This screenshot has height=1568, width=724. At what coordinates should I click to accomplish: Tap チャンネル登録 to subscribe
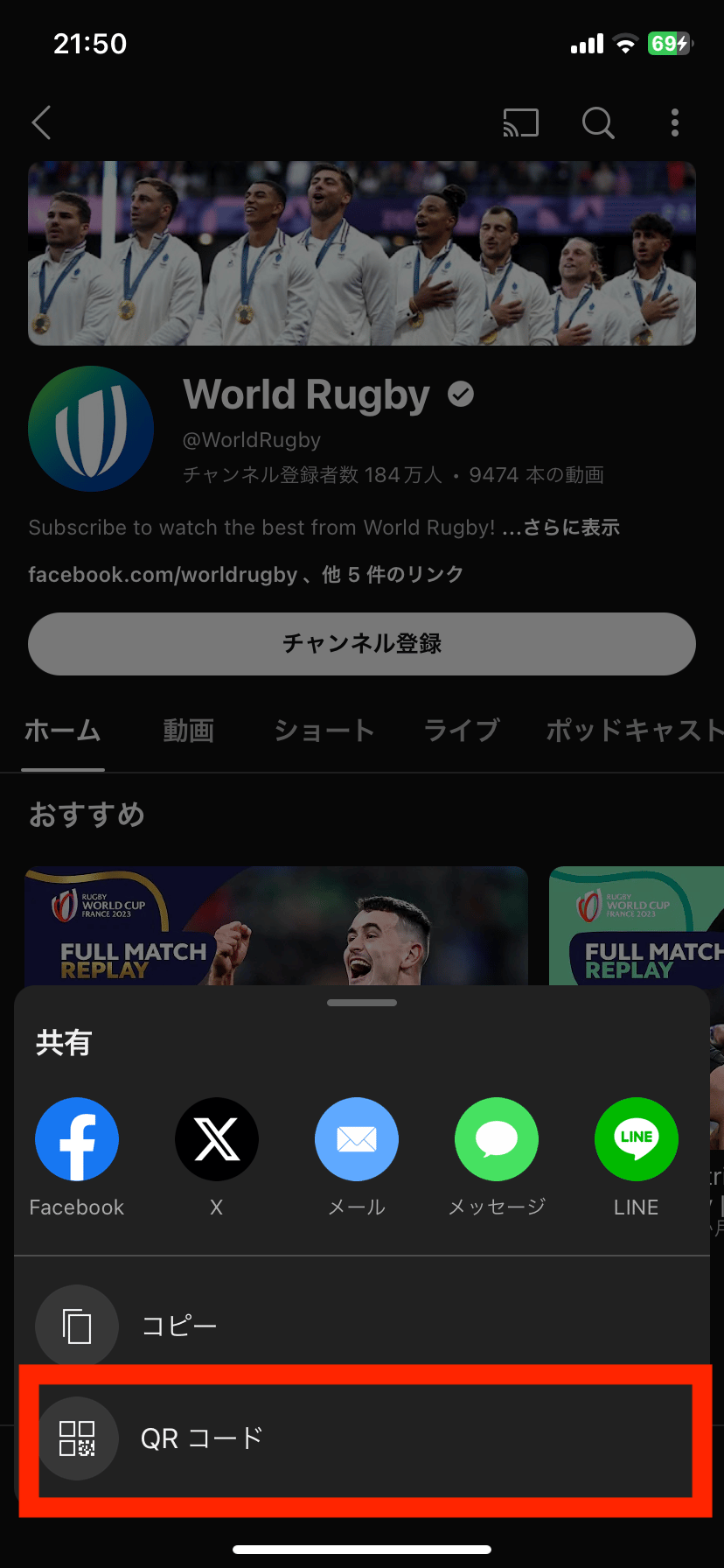[x=362, y=643]
